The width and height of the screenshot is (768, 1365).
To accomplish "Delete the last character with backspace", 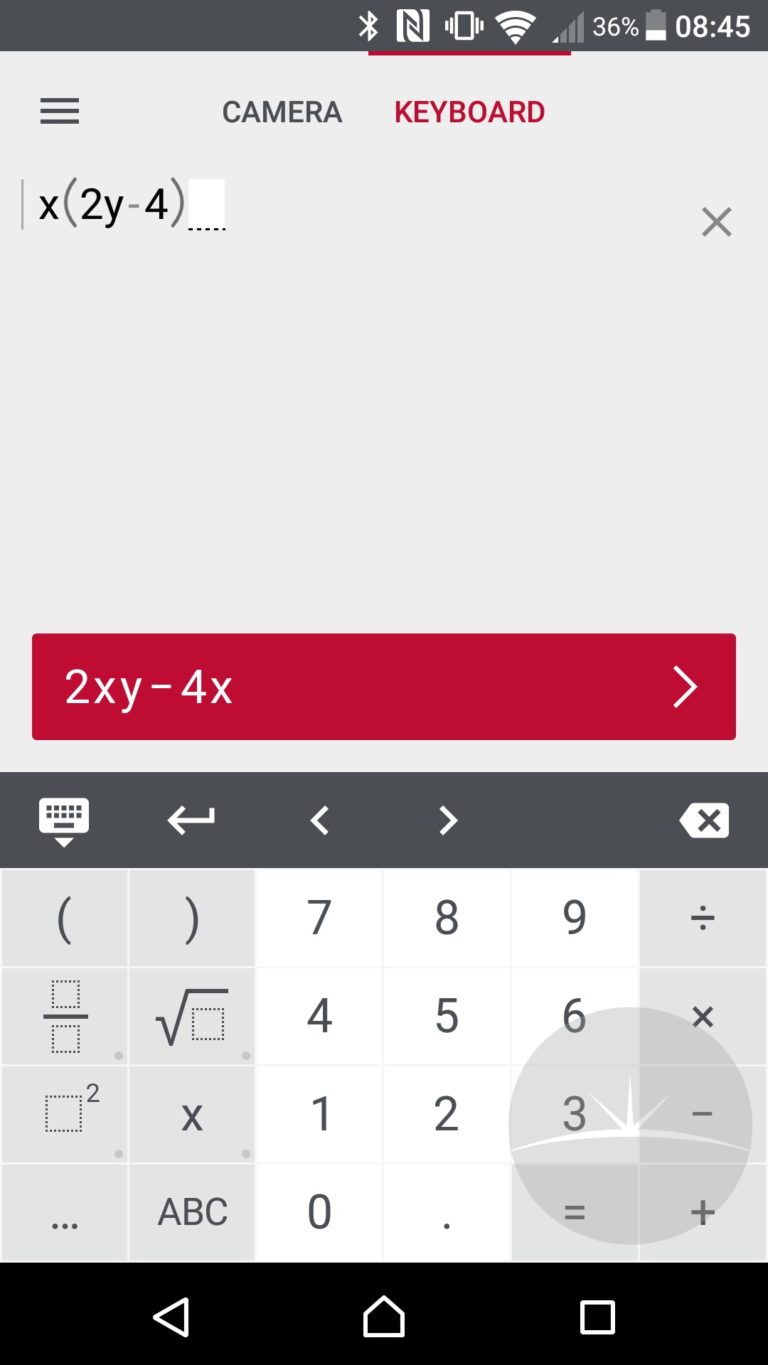I will coord(704,820).
